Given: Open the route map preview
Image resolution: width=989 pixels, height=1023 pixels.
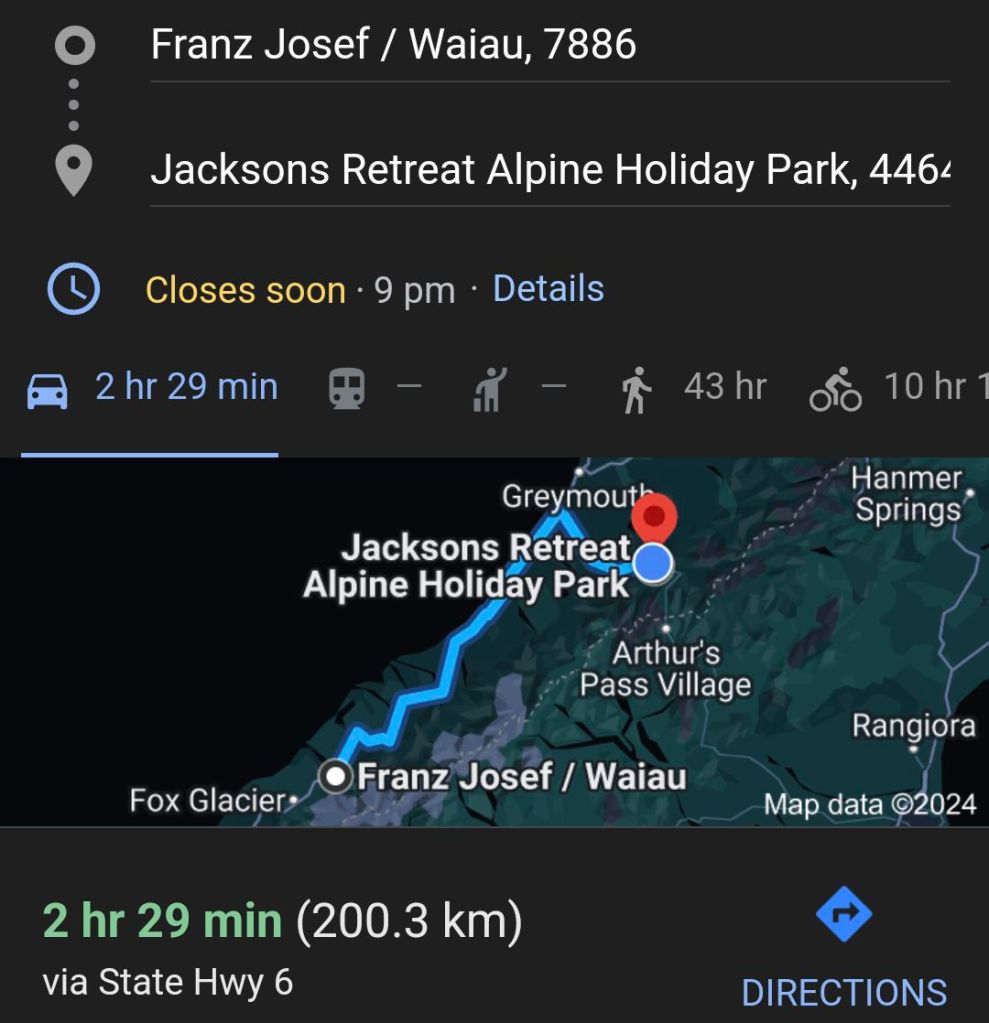Looking at the screenshot, I should coord(494,640).
